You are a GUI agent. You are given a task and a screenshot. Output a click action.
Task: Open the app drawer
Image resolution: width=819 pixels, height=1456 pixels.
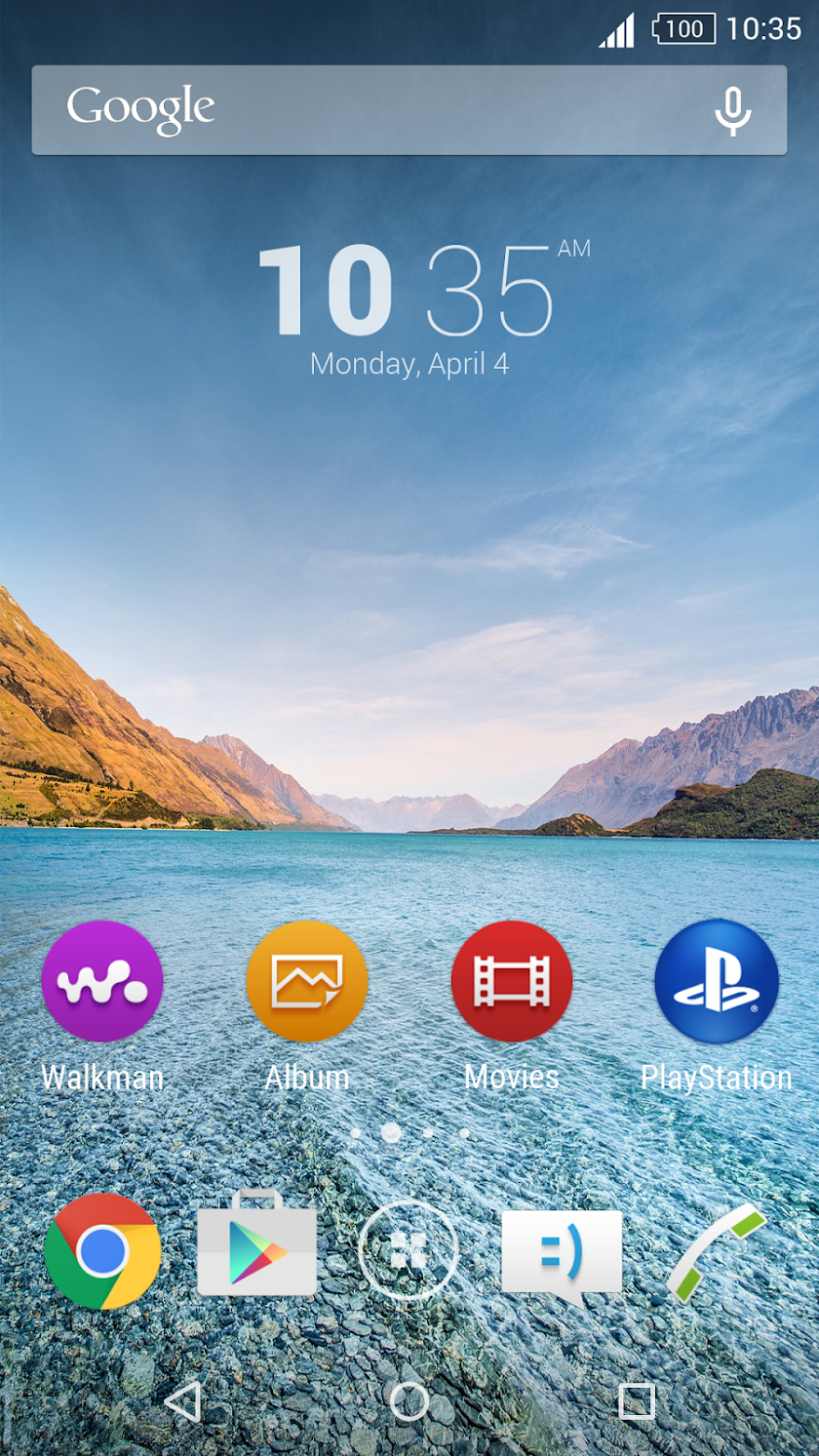(x=409, y=1250)
